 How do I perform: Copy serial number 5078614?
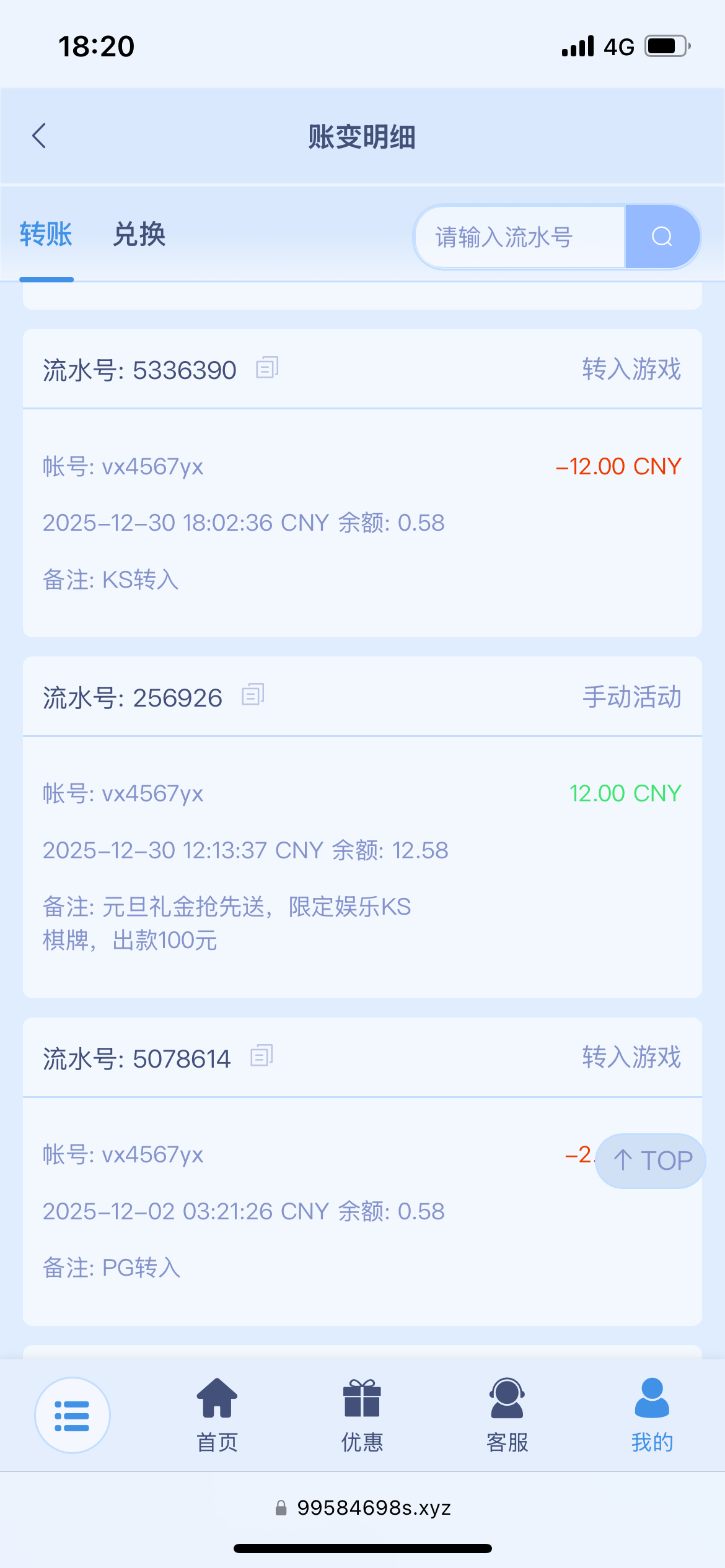(x=261, y=1056)
